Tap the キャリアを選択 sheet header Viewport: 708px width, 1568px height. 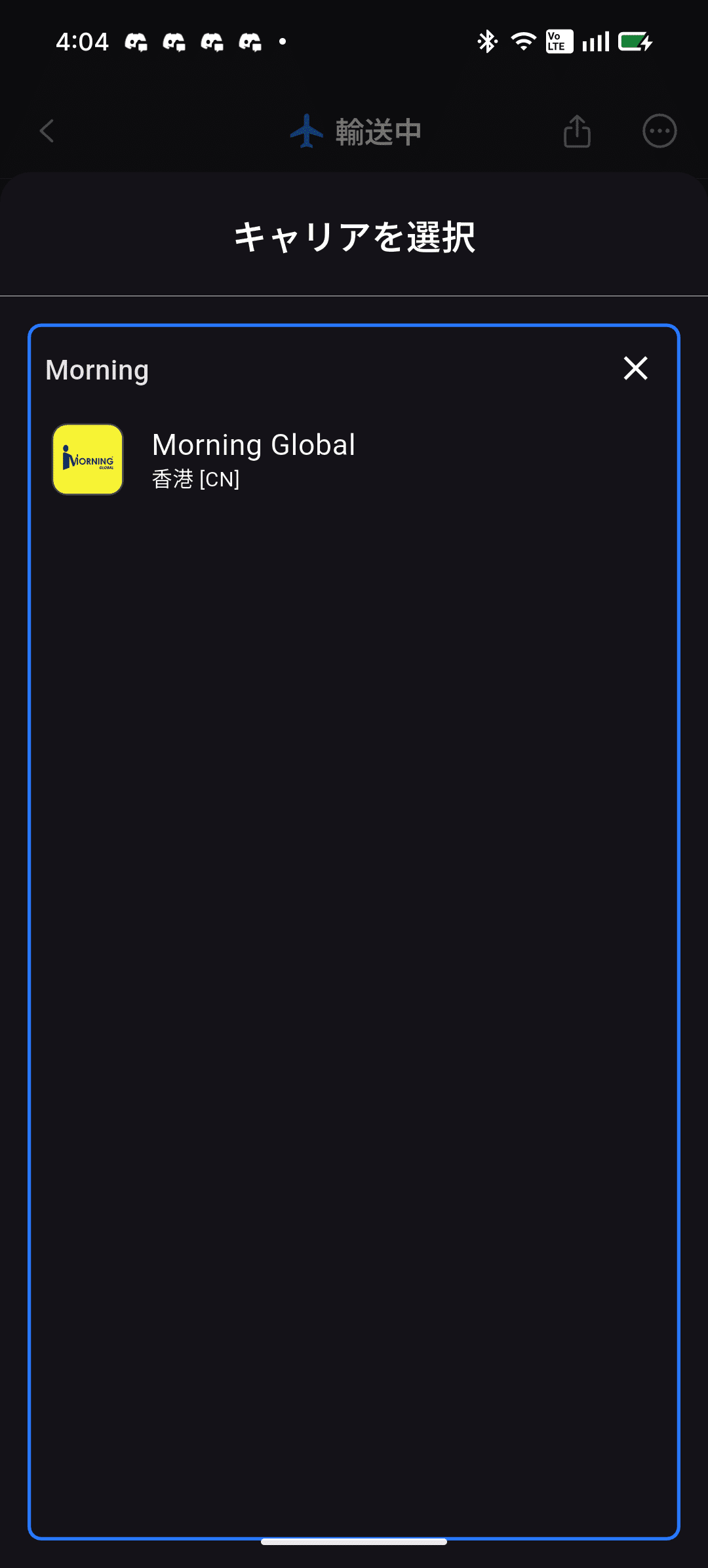354,236
